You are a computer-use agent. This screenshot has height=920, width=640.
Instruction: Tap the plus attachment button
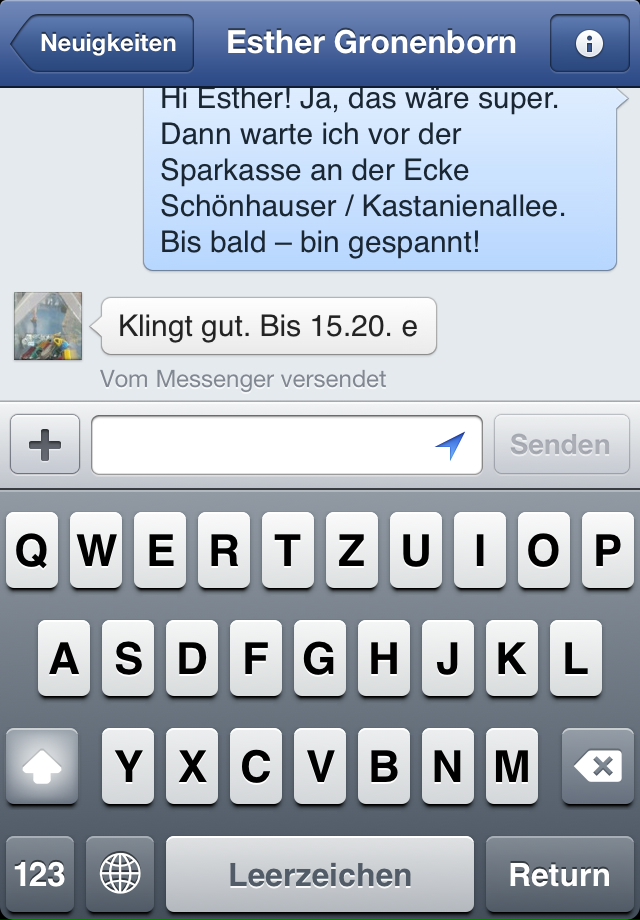pyautogui.click(x=45, y=445)
